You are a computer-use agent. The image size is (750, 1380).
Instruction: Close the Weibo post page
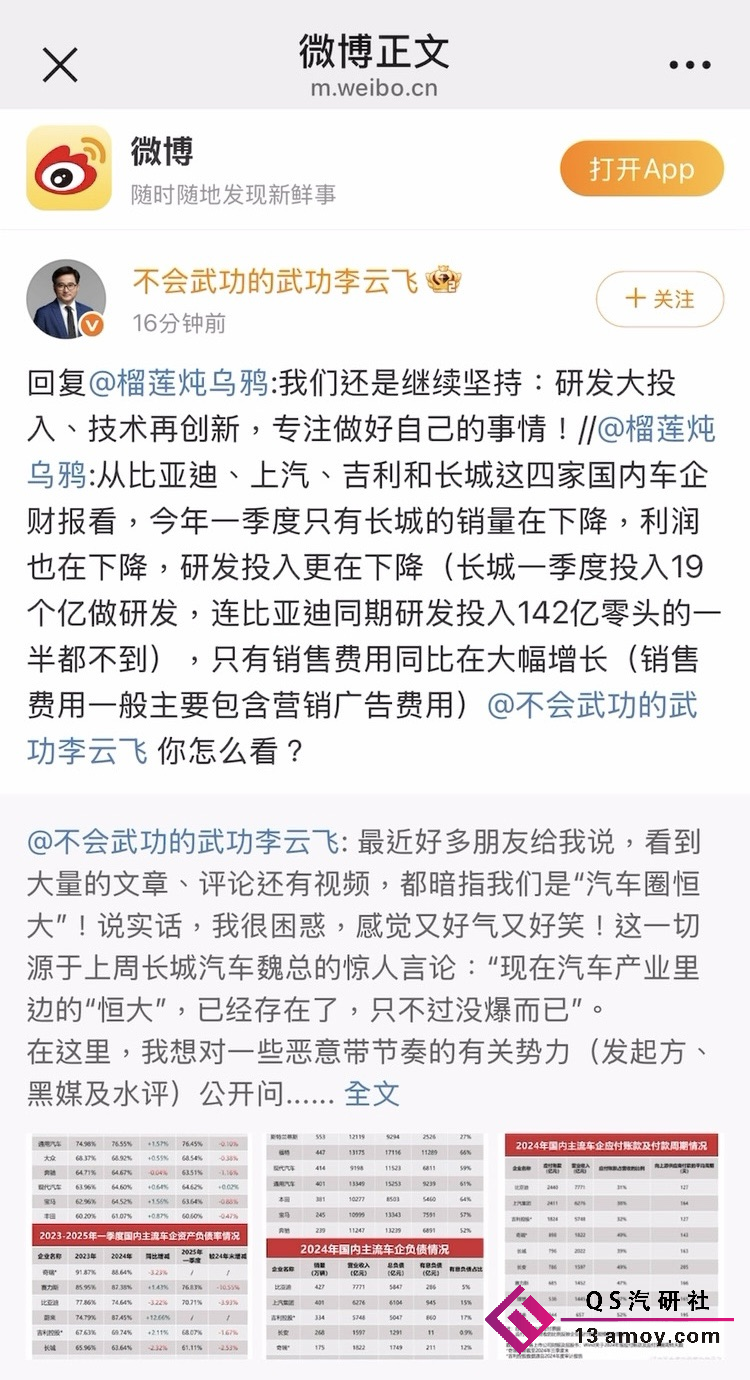(x=59, y=66)
